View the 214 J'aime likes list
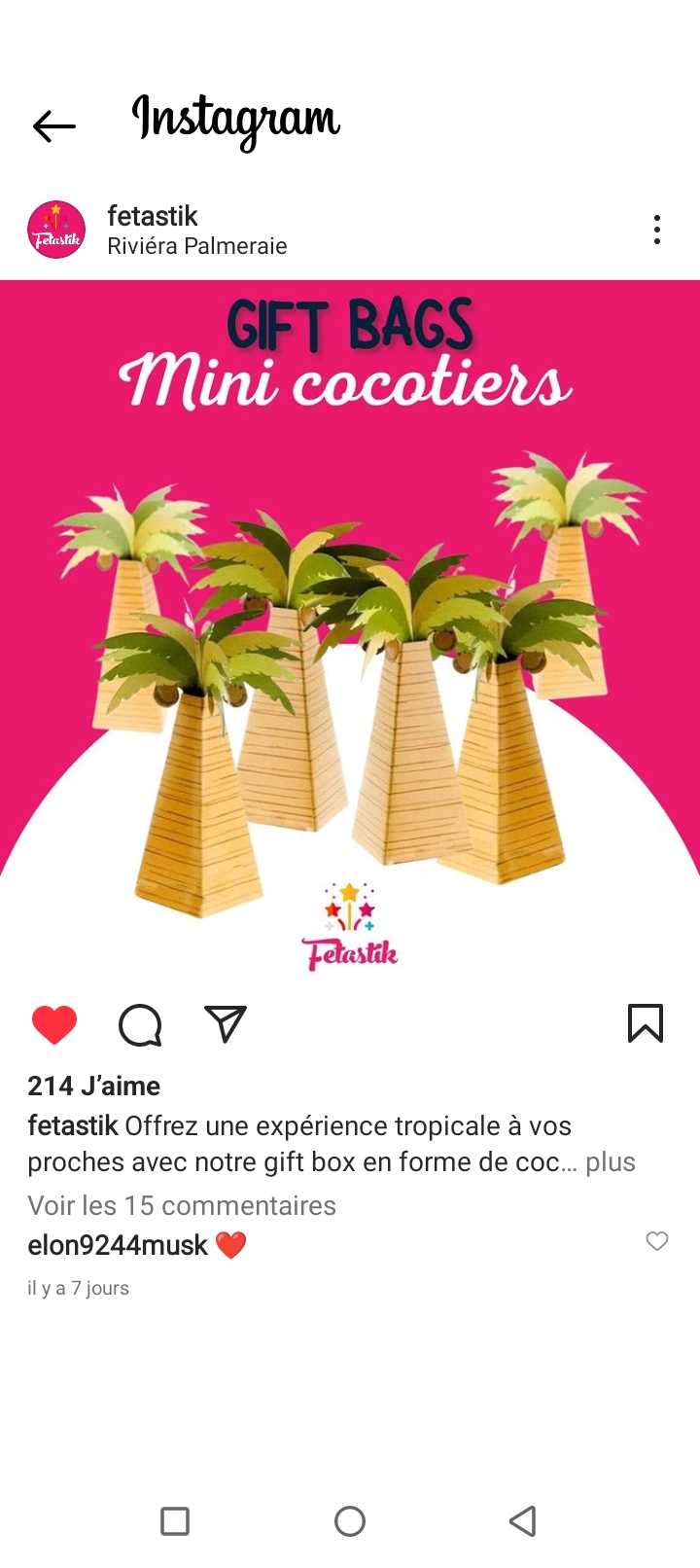This screenshot has height=1568, width=700. point(94,1086)
